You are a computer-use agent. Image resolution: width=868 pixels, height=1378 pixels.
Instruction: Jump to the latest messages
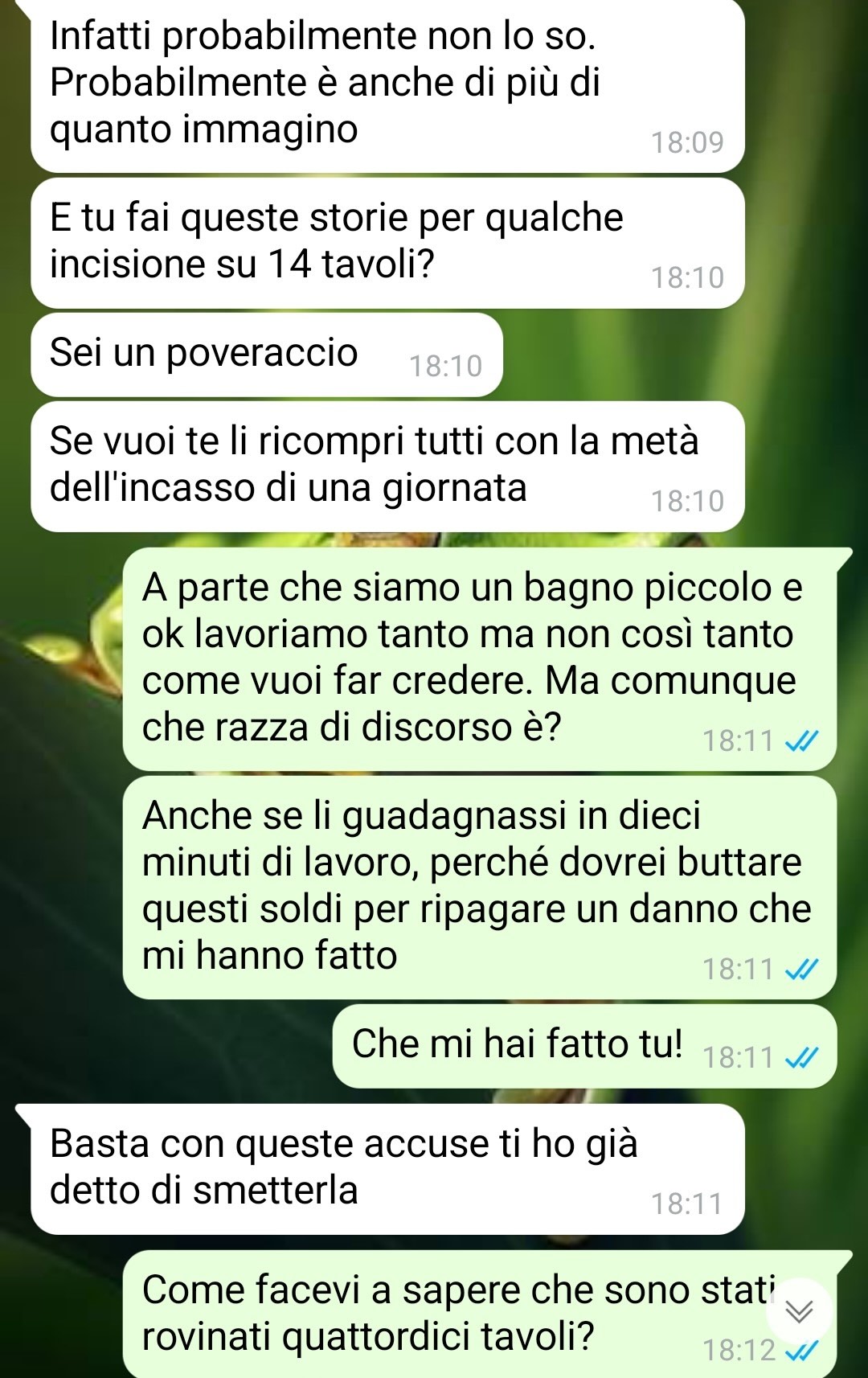click(x=798, y=1310)
